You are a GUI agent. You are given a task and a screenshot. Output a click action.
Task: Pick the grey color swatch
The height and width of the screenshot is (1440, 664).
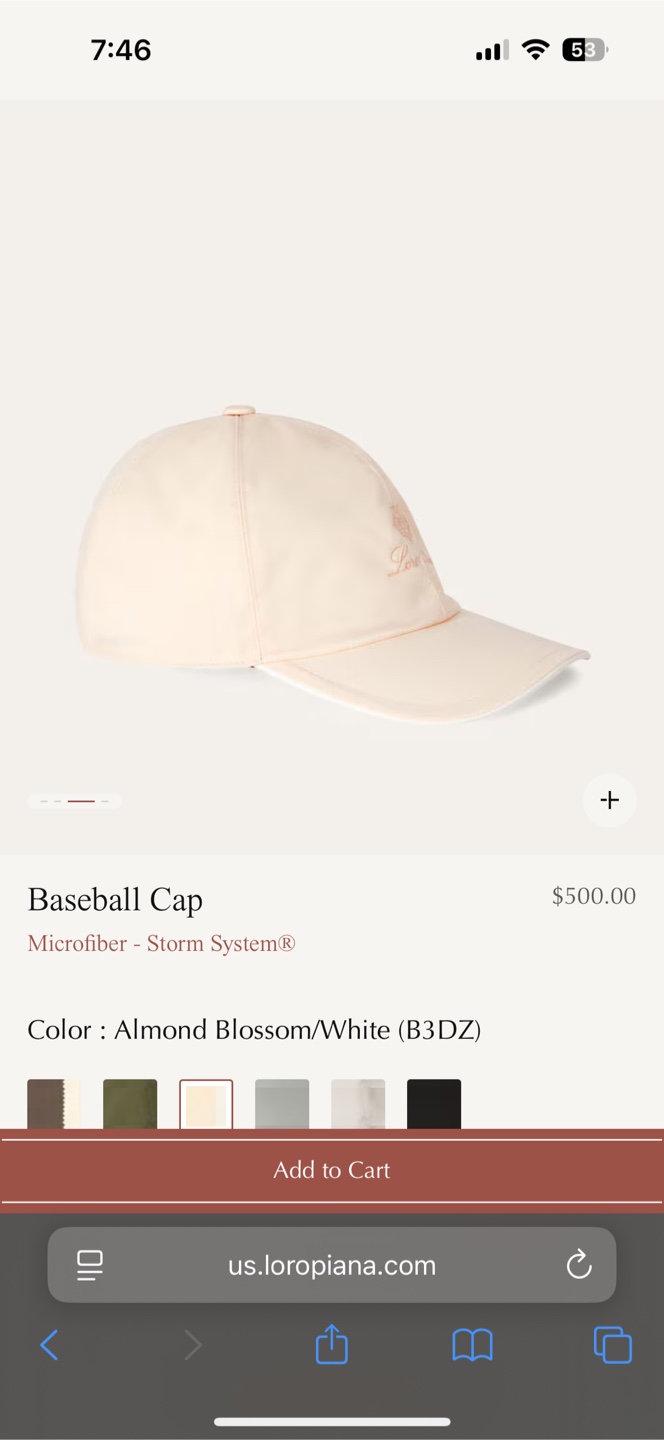click(282, 1104)
